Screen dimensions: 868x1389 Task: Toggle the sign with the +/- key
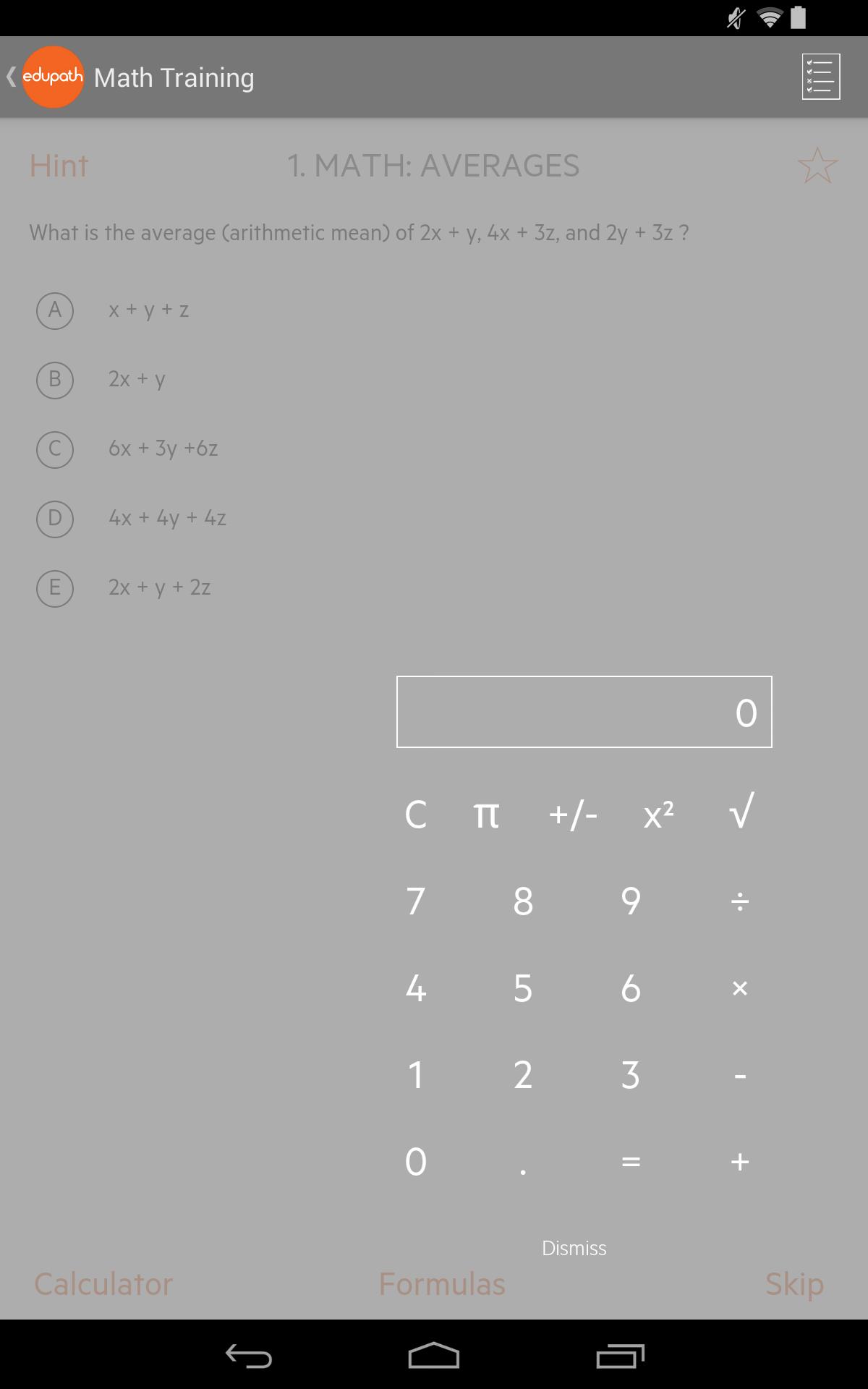point(573,815)
